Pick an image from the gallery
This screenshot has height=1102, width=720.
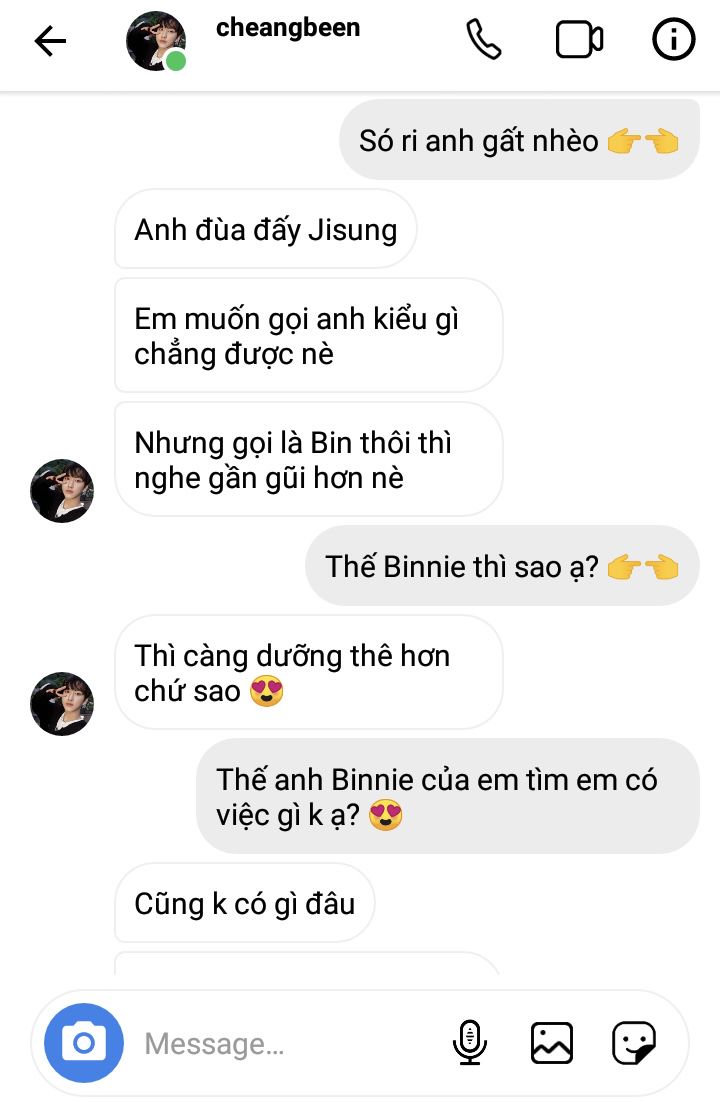click(x=552, y=1043)
